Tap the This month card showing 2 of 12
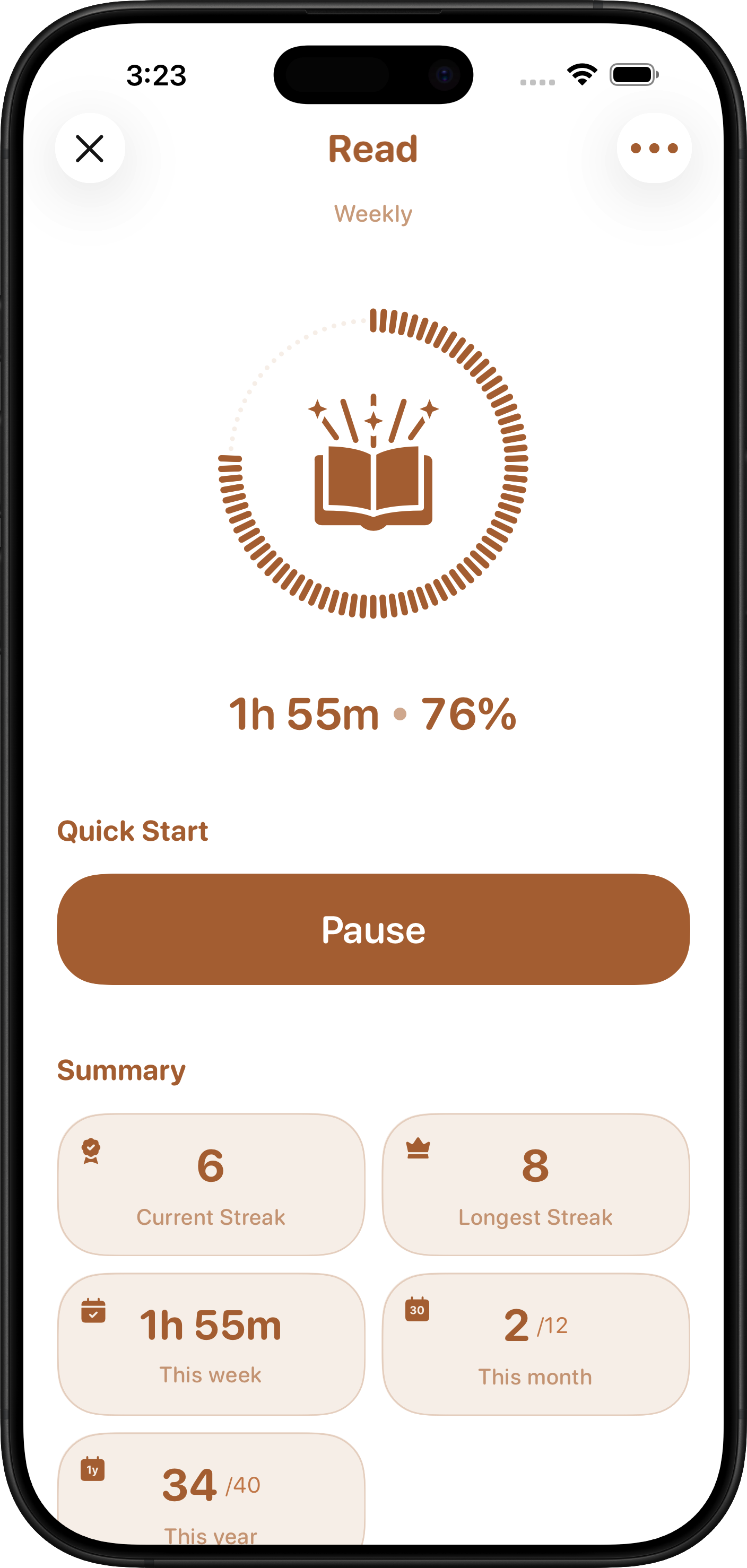Viewport: 747px width, 1568px height. pos(536,1345)
